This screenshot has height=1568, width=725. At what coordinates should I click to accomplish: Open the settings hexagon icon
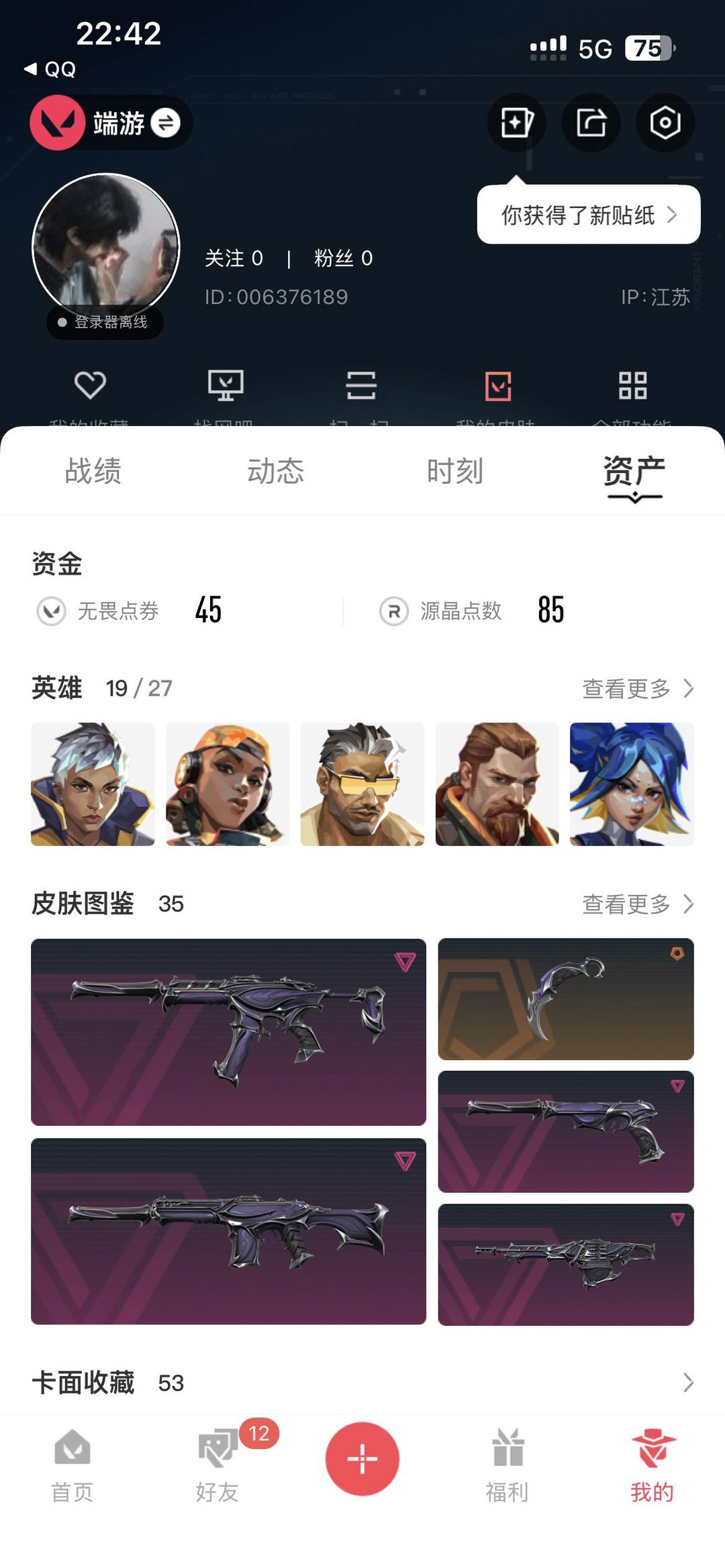point(665,123)
